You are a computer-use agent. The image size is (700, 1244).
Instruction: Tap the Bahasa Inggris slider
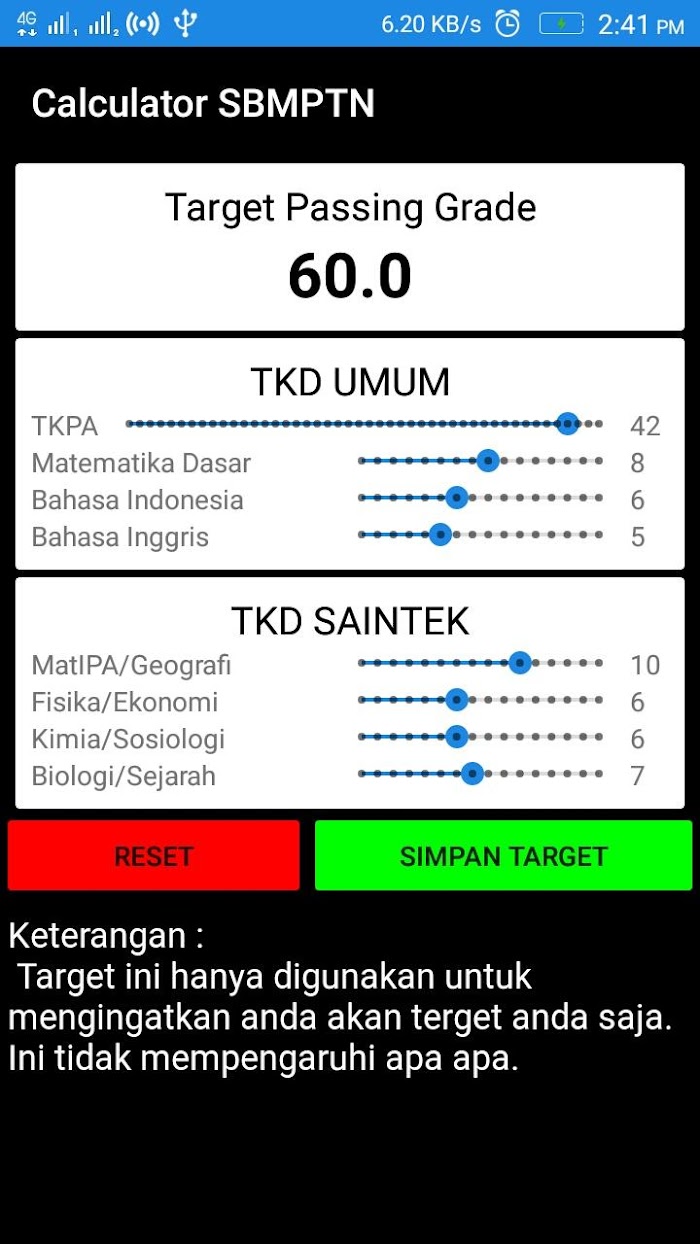click(481, 535)
